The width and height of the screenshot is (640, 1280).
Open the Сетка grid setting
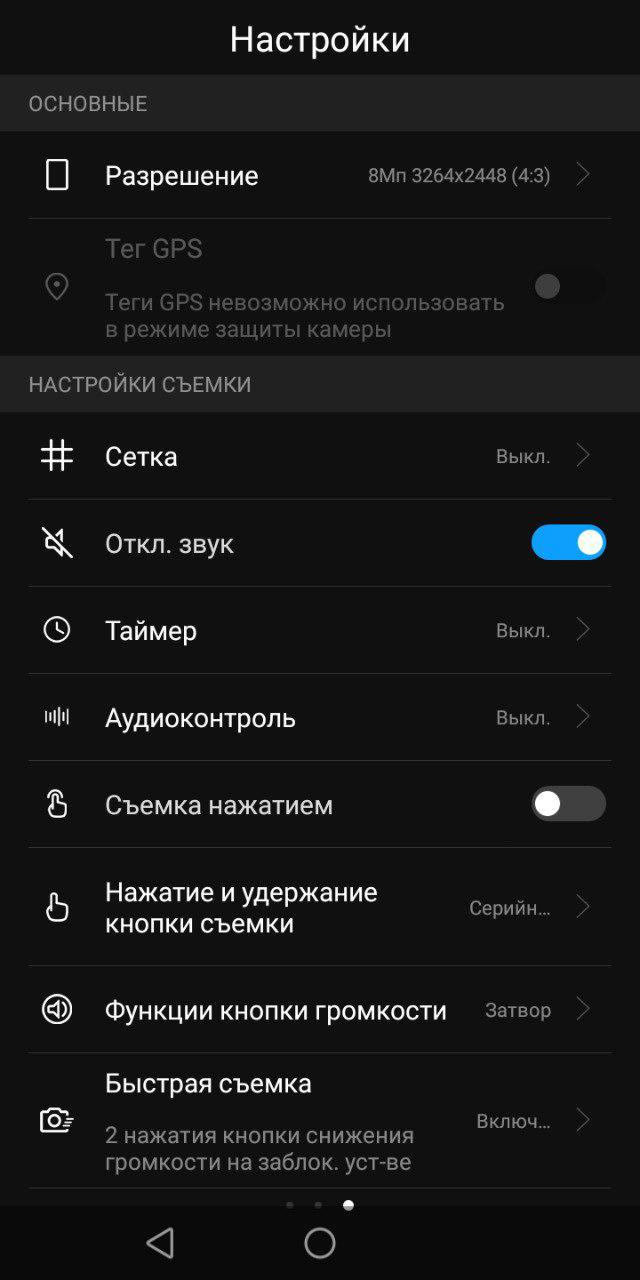click(320, 456)
